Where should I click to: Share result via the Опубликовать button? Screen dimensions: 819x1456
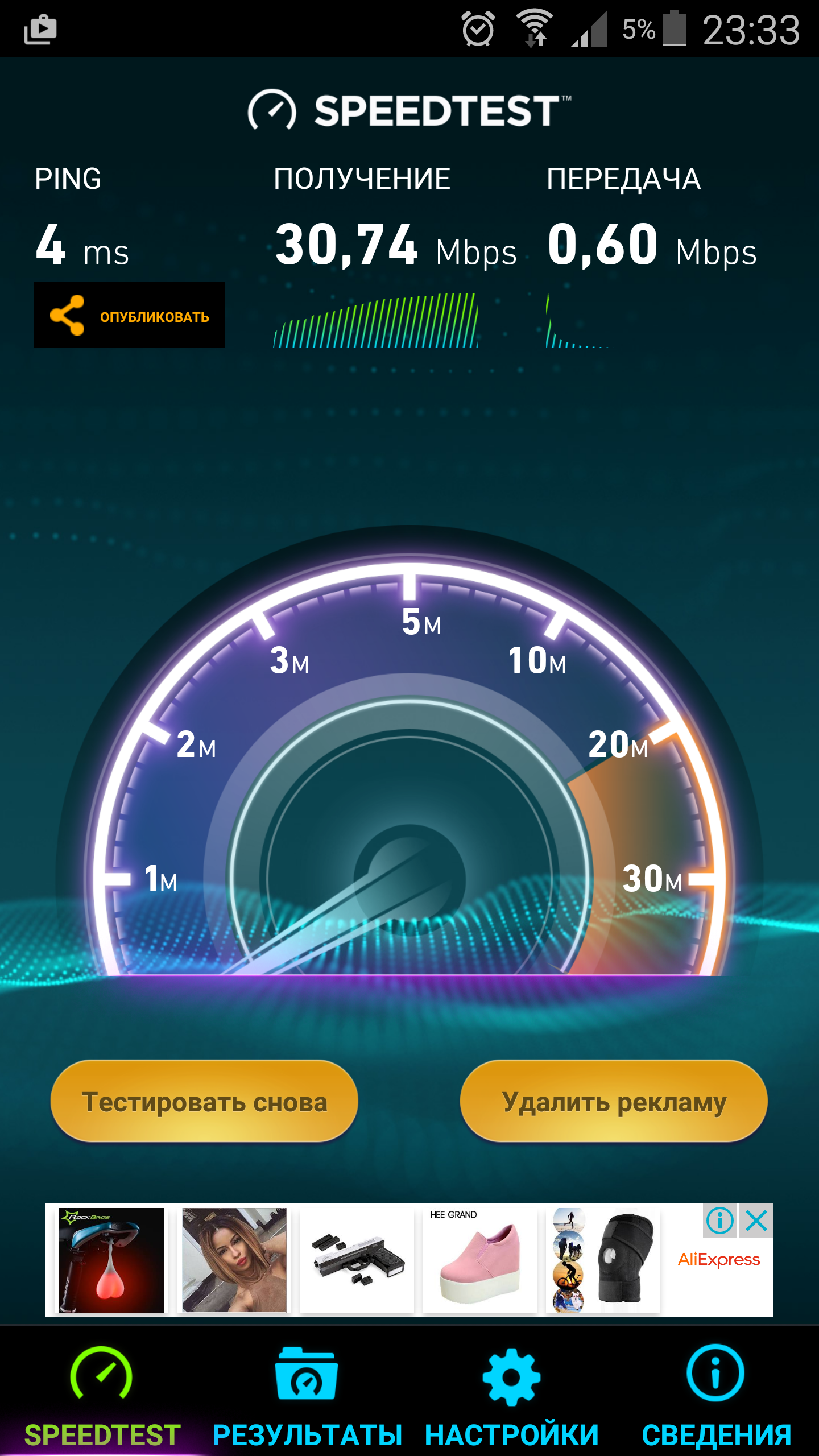(x=130, y=315)
